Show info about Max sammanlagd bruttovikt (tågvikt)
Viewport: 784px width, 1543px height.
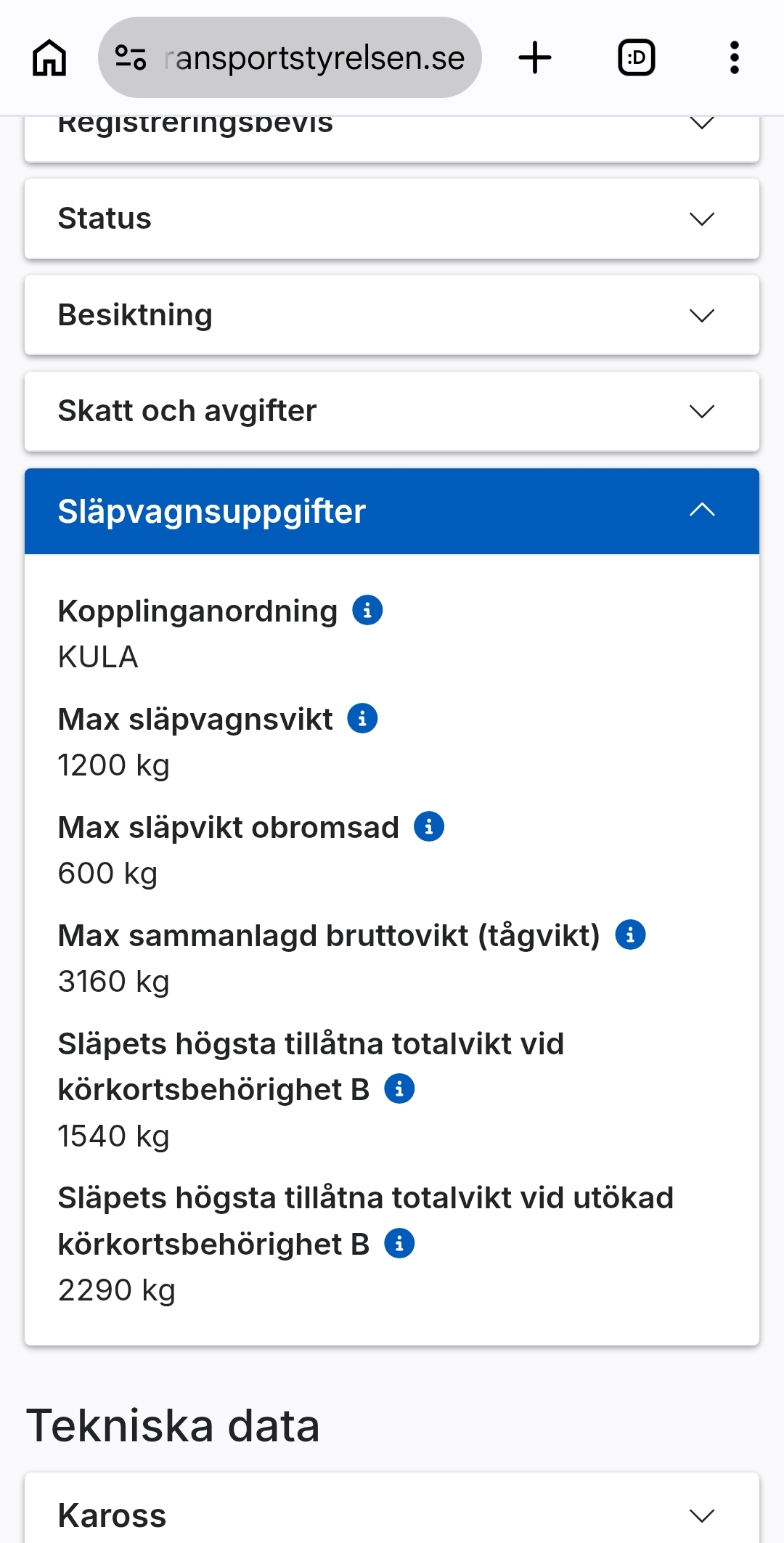click(x=630, y=935)
